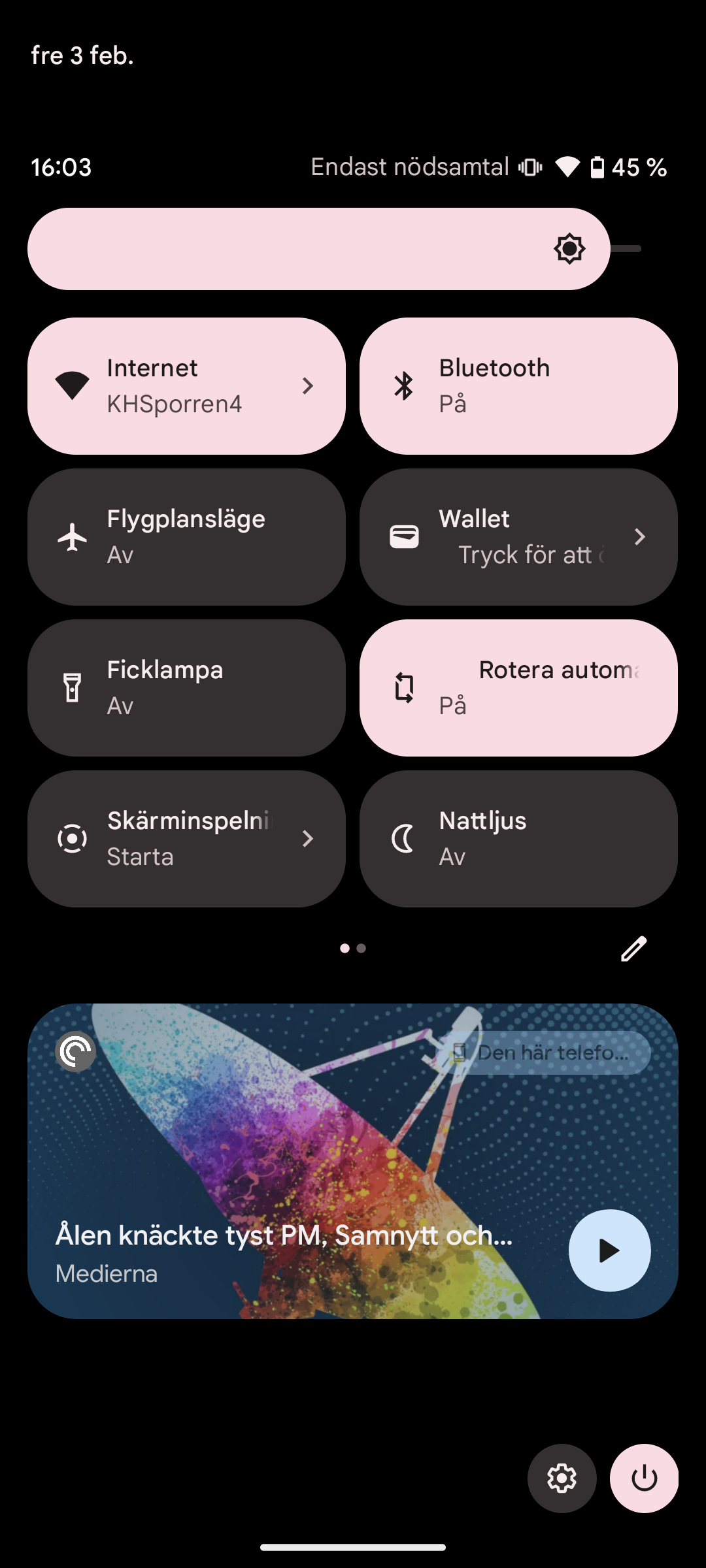Enable Nattljus
The image size is (706, 1568).
click(x=518, y=839)
